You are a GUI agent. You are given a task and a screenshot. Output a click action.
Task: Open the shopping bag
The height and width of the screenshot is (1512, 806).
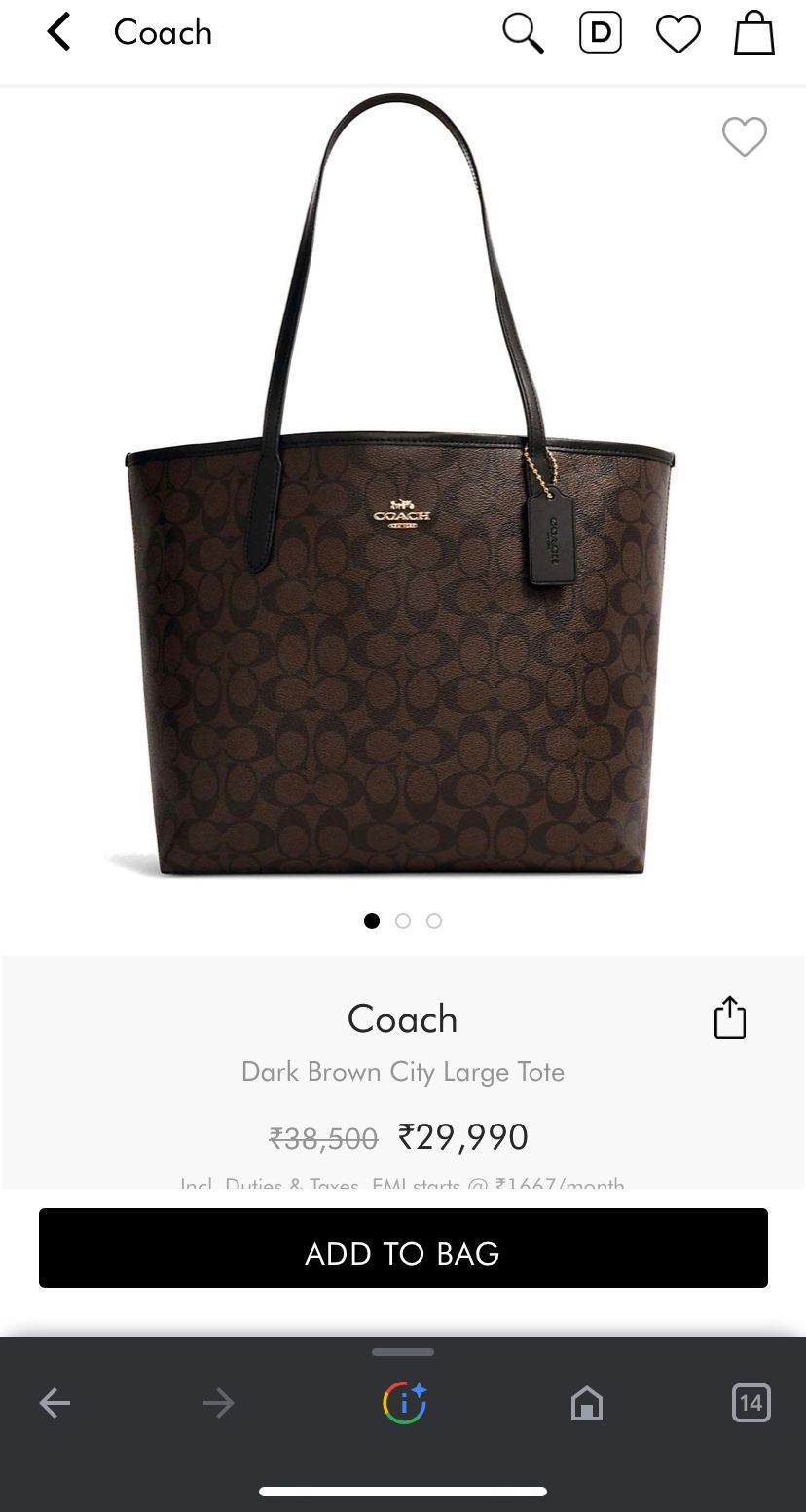tap(754, 33)
